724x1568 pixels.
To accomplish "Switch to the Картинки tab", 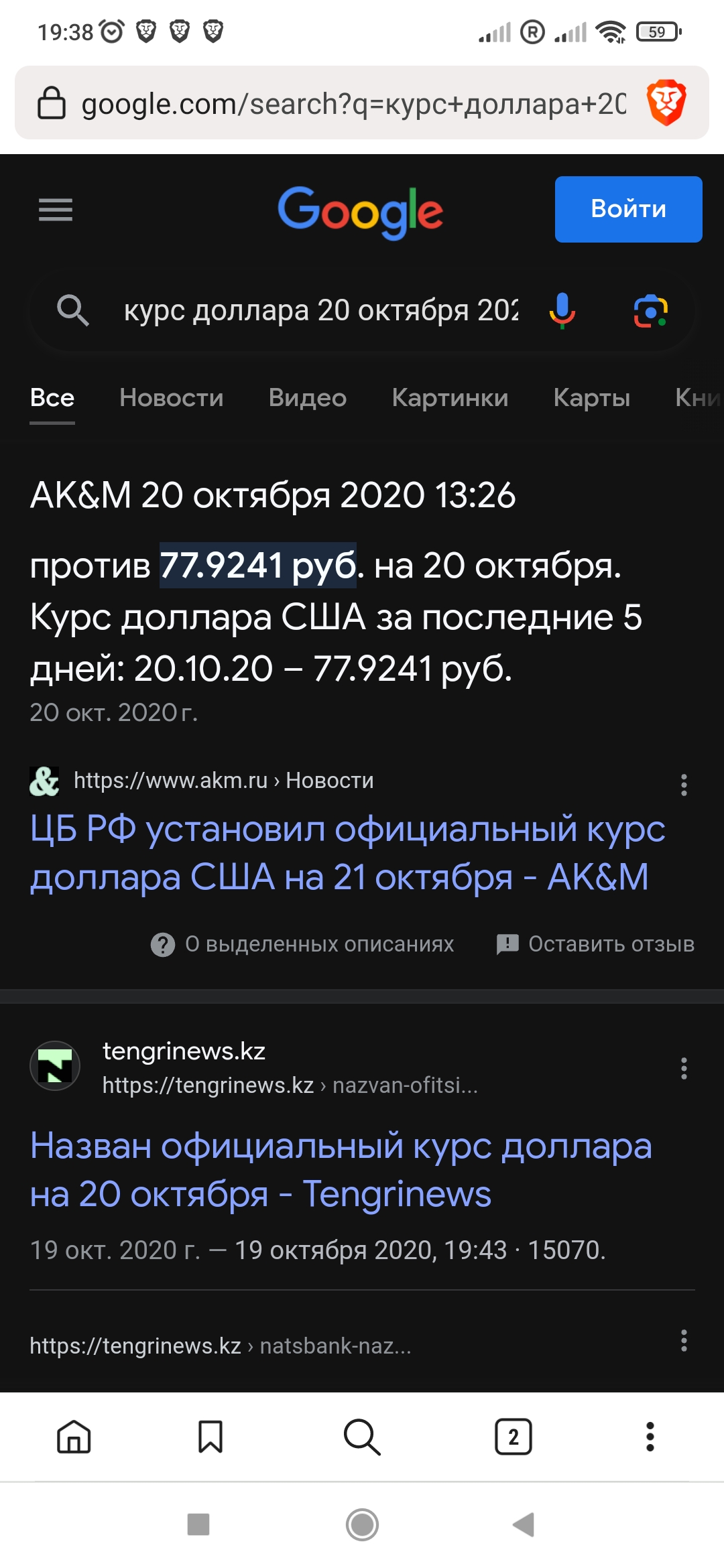I will [450, 398].
